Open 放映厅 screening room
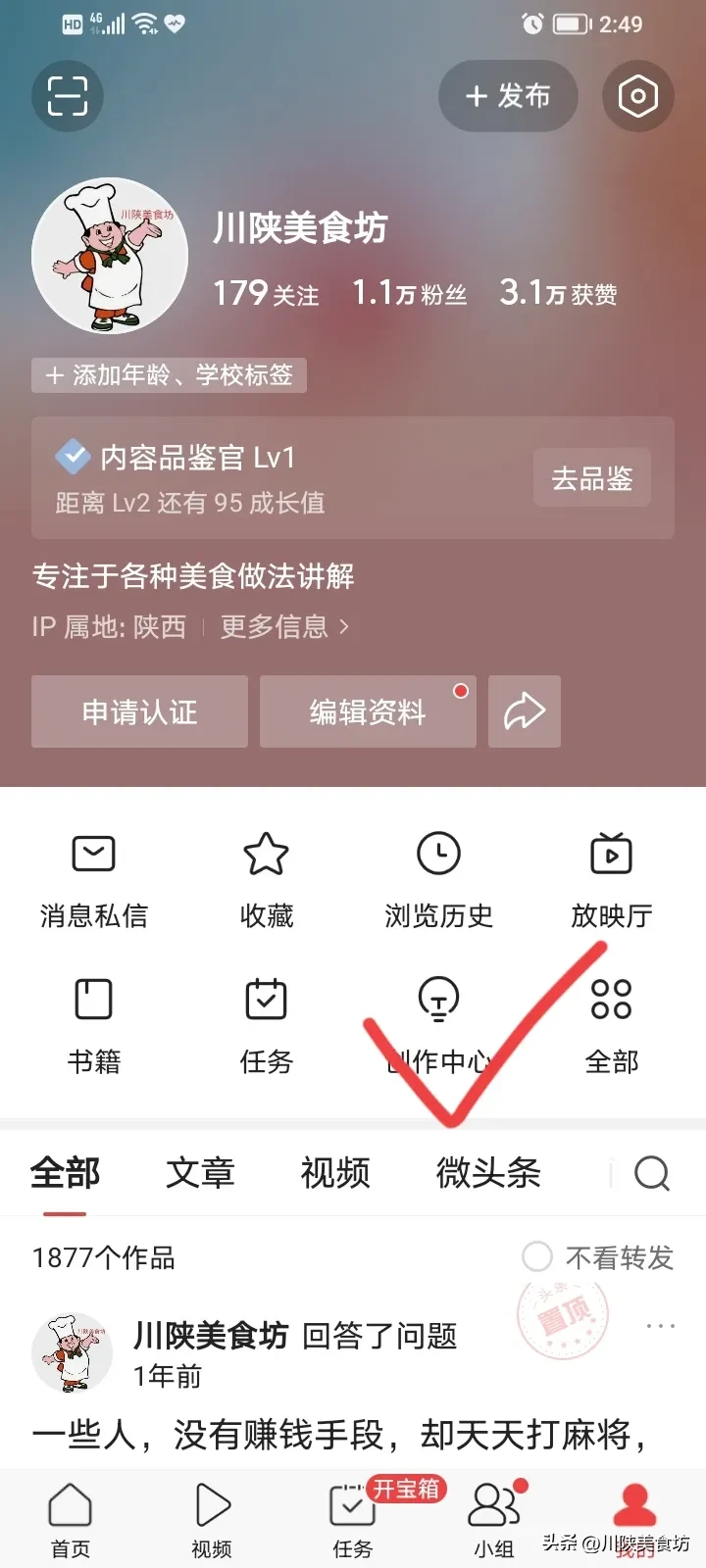The image size is (706, 1568). pos(611,879)
